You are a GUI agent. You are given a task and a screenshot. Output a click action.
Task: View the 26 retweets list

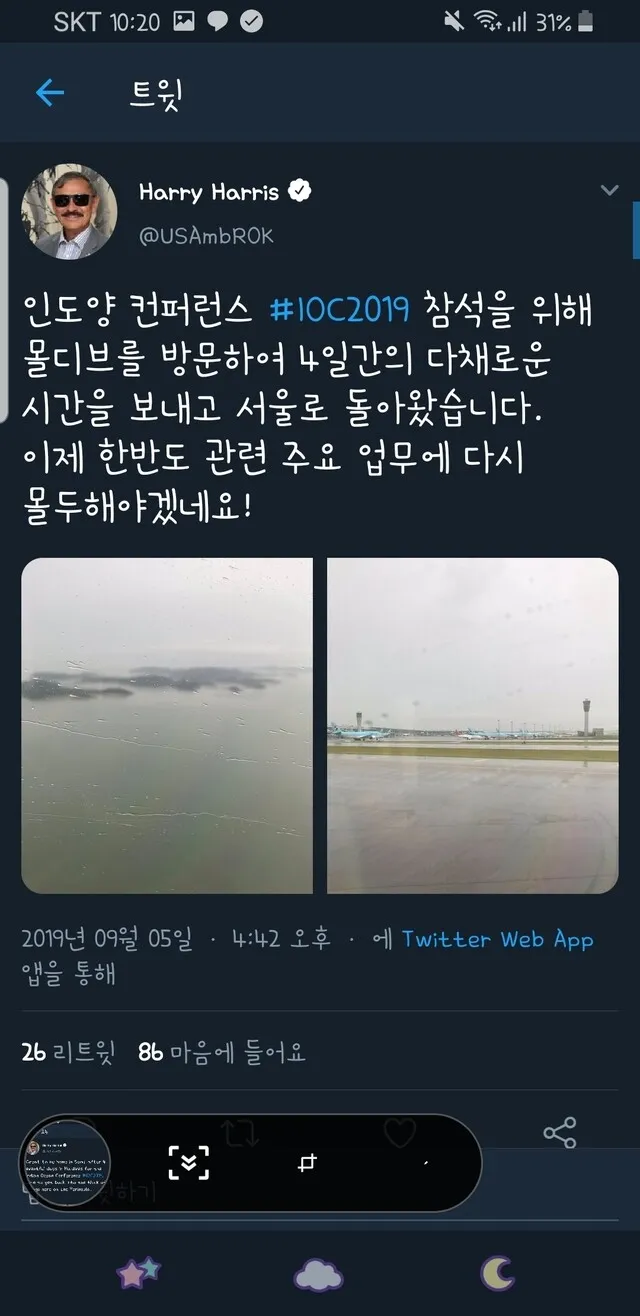[x=68, y=1052]
